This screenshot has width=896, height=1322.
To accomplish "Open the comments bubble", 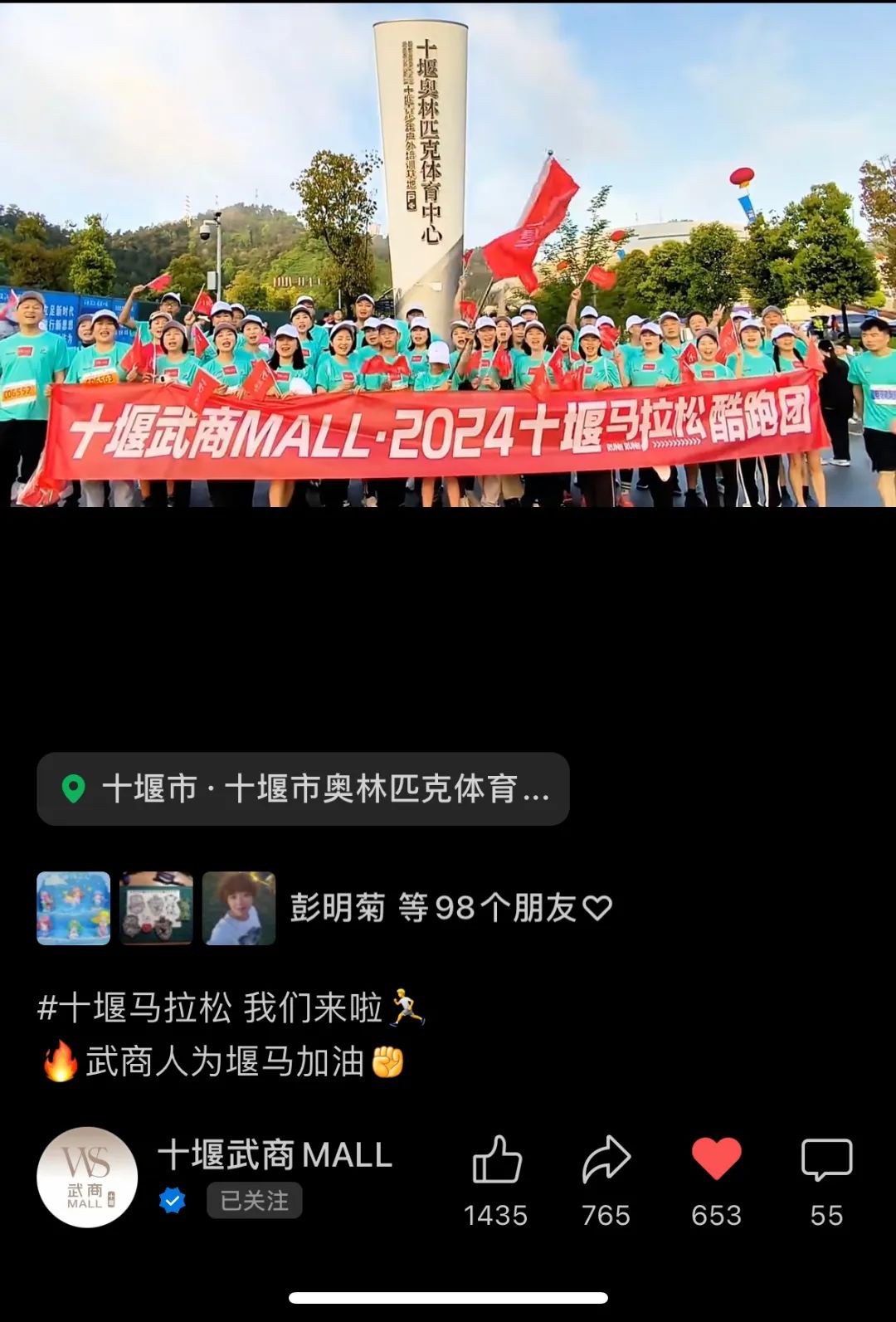I will (x=826, y=1159).
